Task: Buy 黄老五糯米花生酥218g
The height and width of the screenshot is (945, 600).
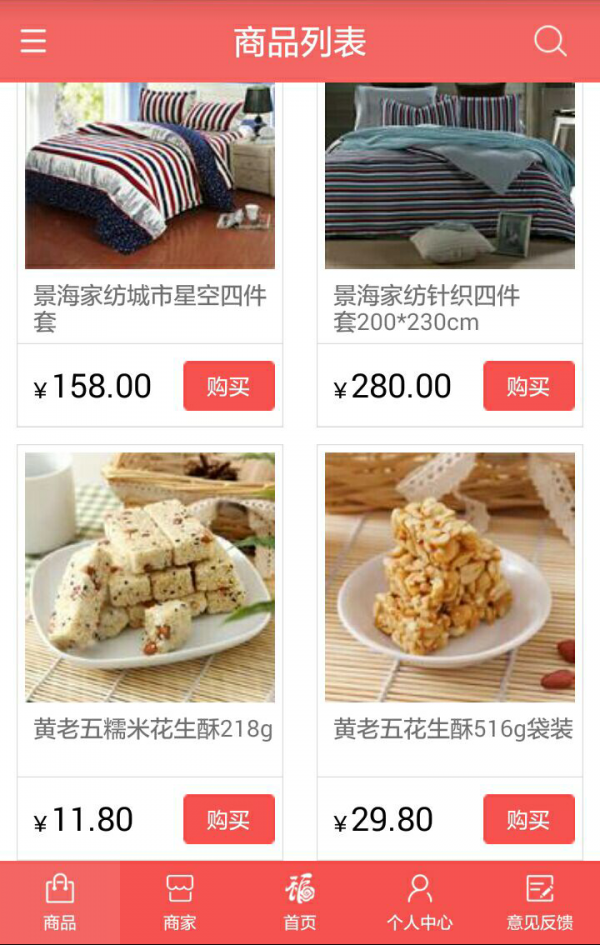Action: coord(228,819)
